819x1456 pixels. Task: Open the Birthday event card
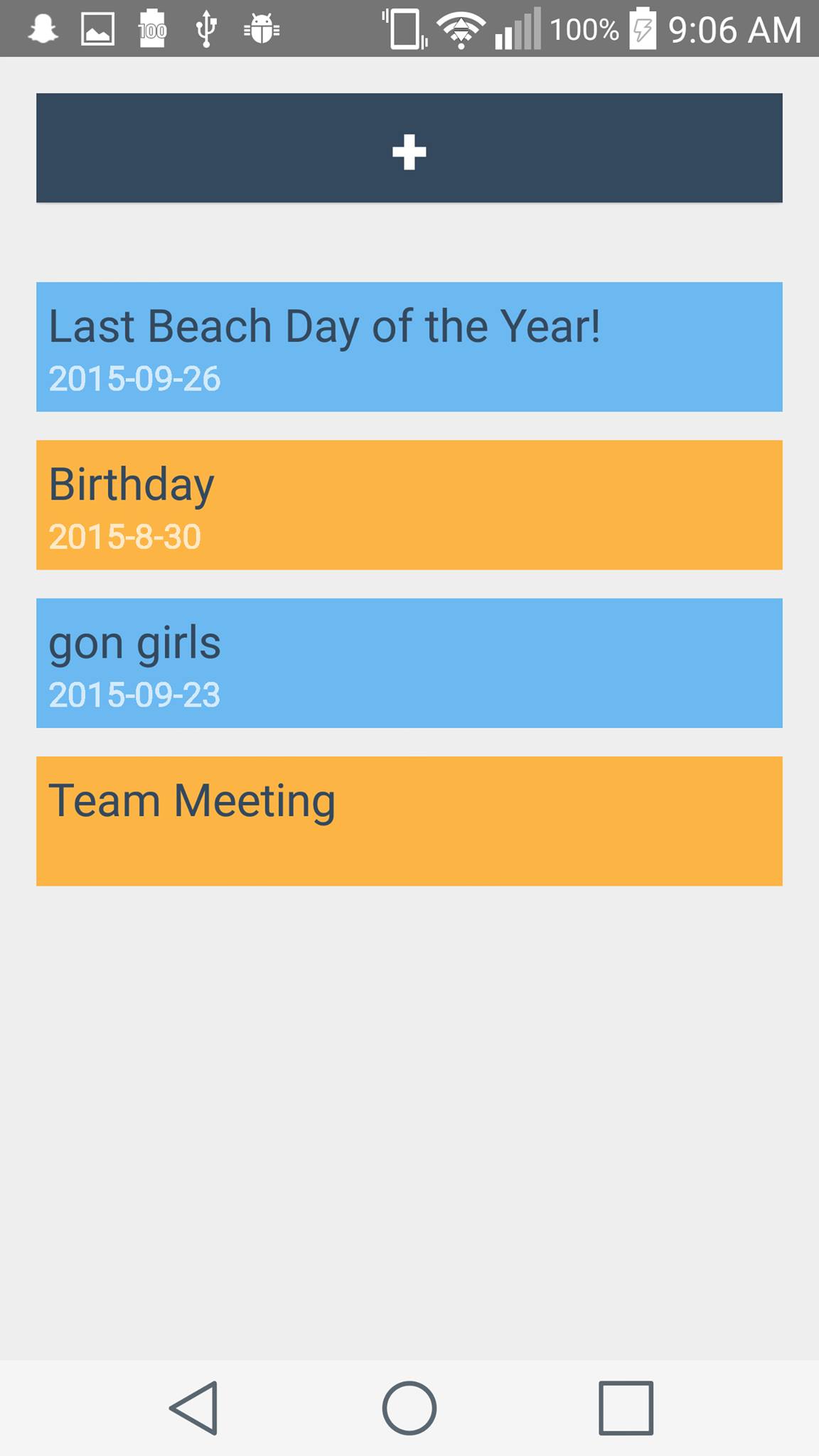click(x=409, y=505)
